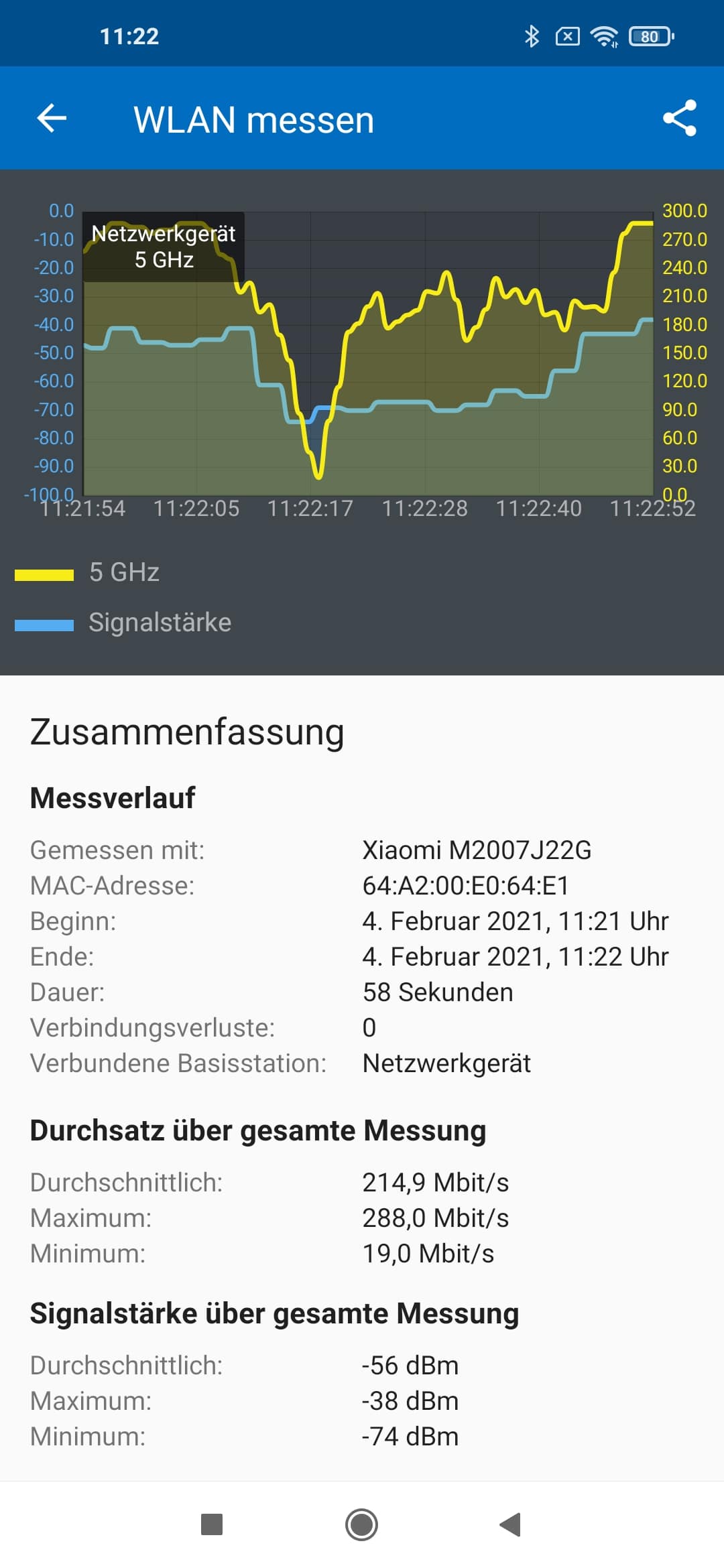This screenshot has height=1568, width=724.
Task: Tap the system home button
Action: (x=361, y=1524)
